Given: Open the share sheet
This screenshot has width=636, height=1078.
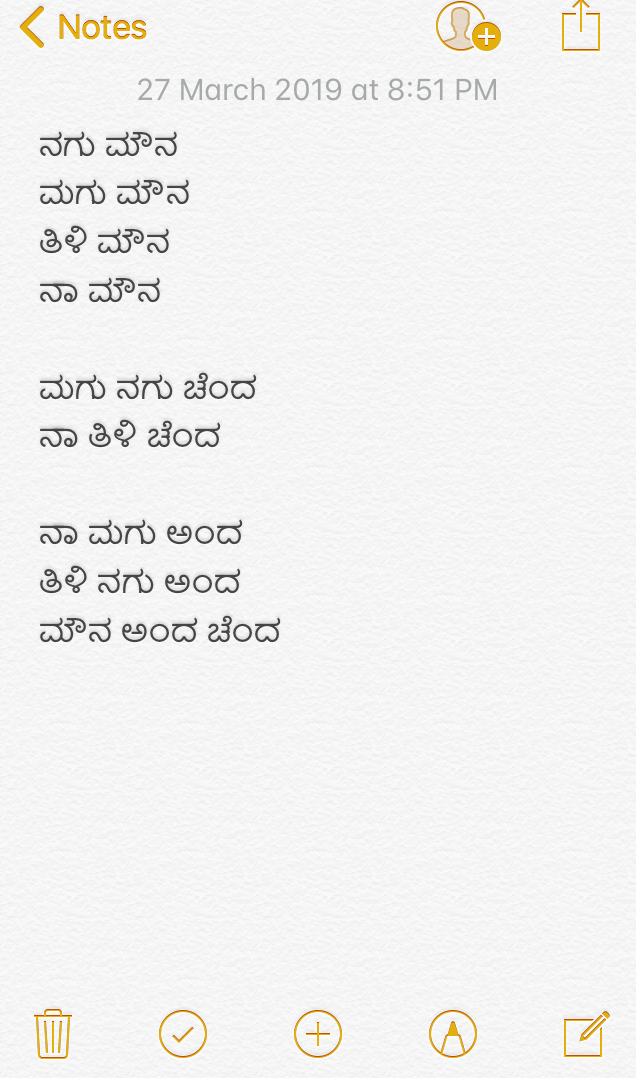Looking at the screenshot, I should [x=581, y=27].
